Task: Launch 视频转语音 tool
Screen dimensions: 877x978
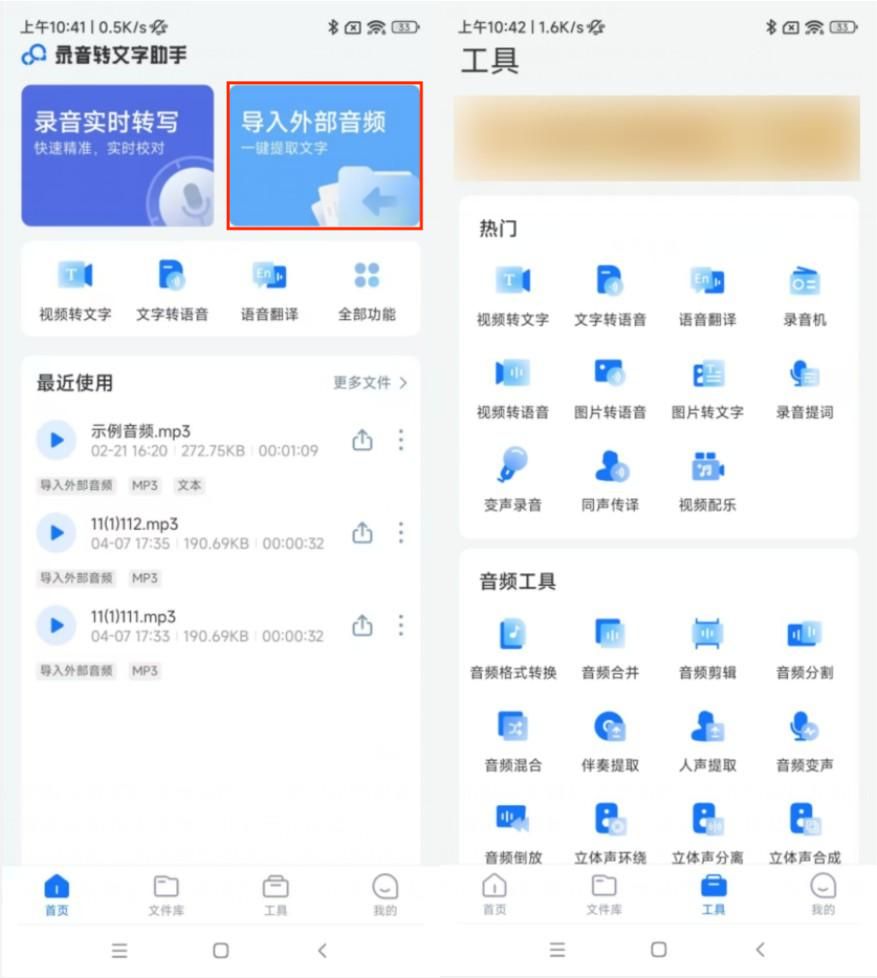Action: (512, 387)
